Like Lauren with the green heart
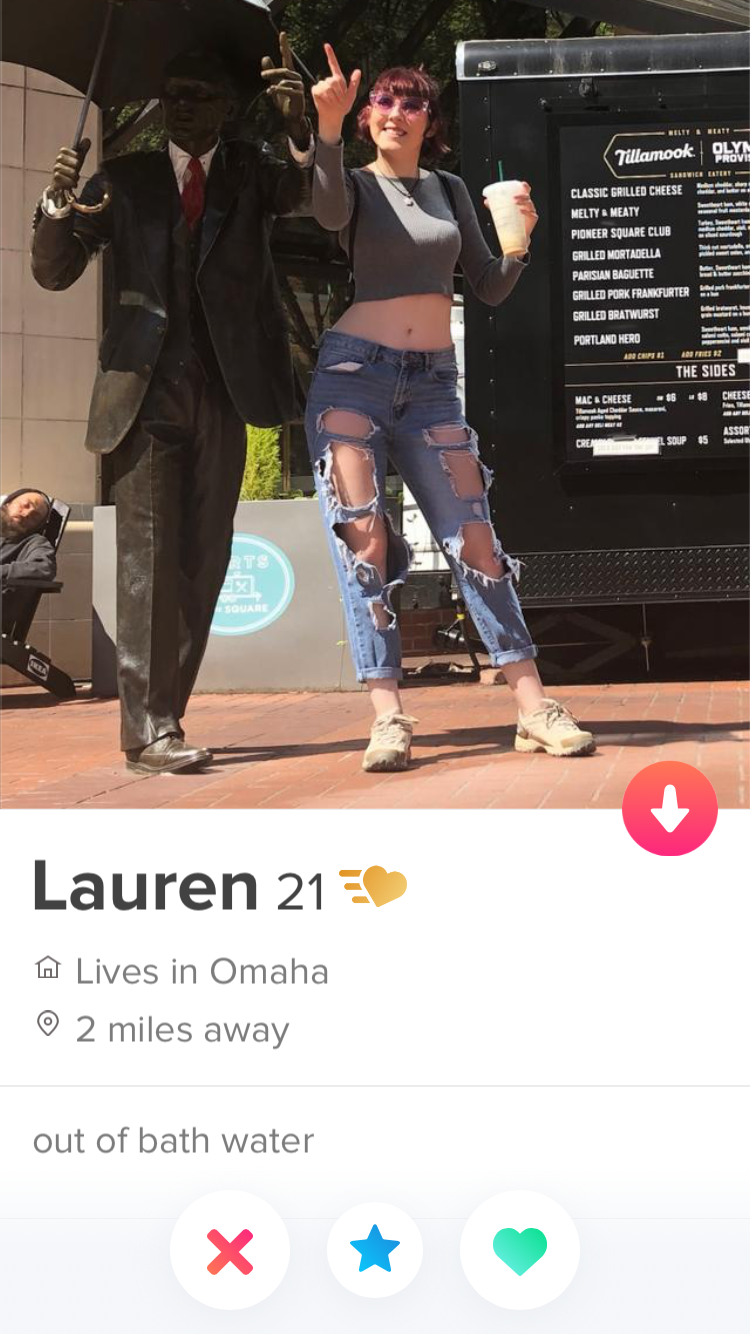The width and height of the screenshot is (750, 1334). click(520, 1250)
